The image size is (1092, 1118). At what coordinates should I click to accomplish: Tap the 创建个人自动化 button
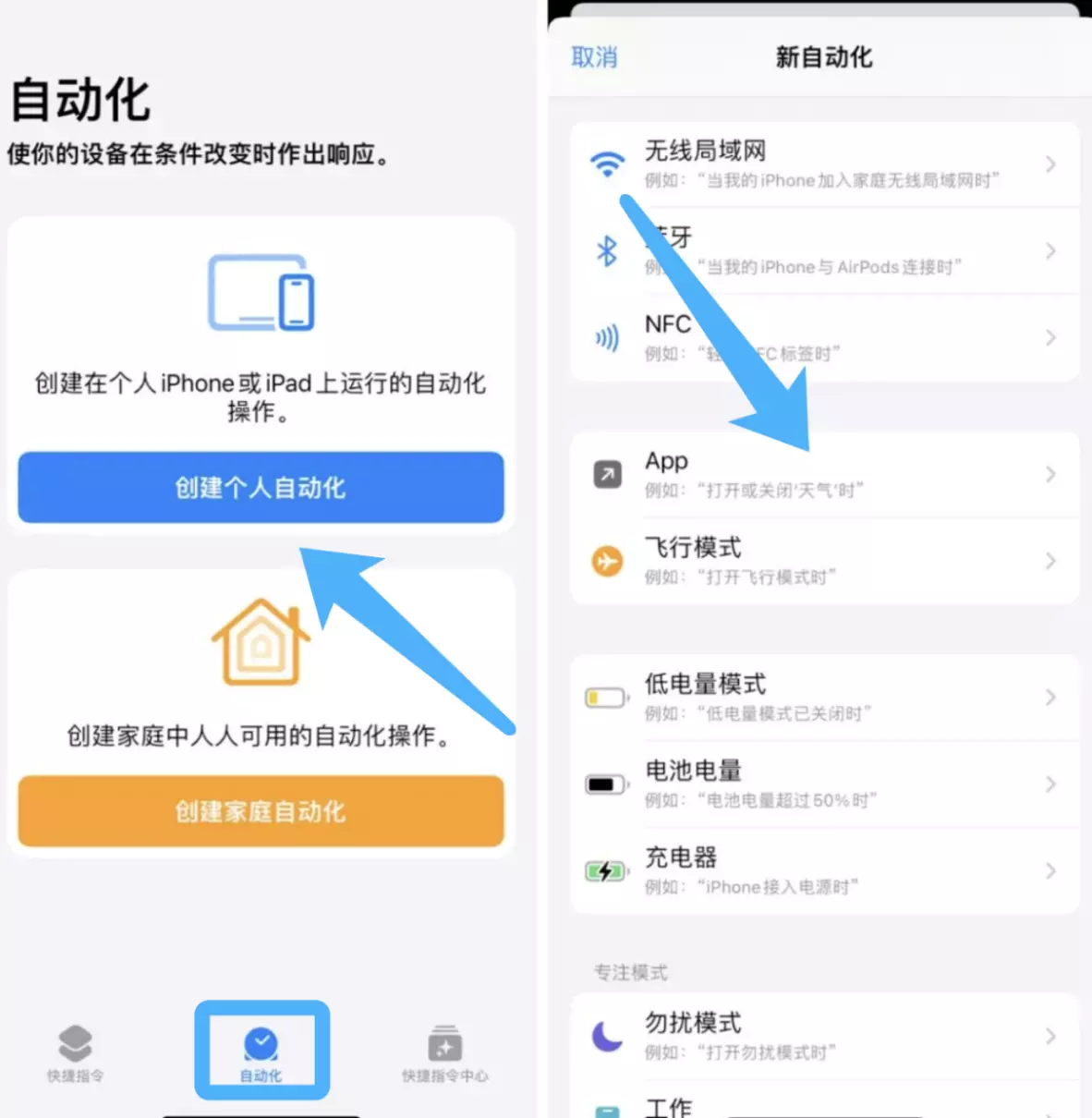[261, 488]
